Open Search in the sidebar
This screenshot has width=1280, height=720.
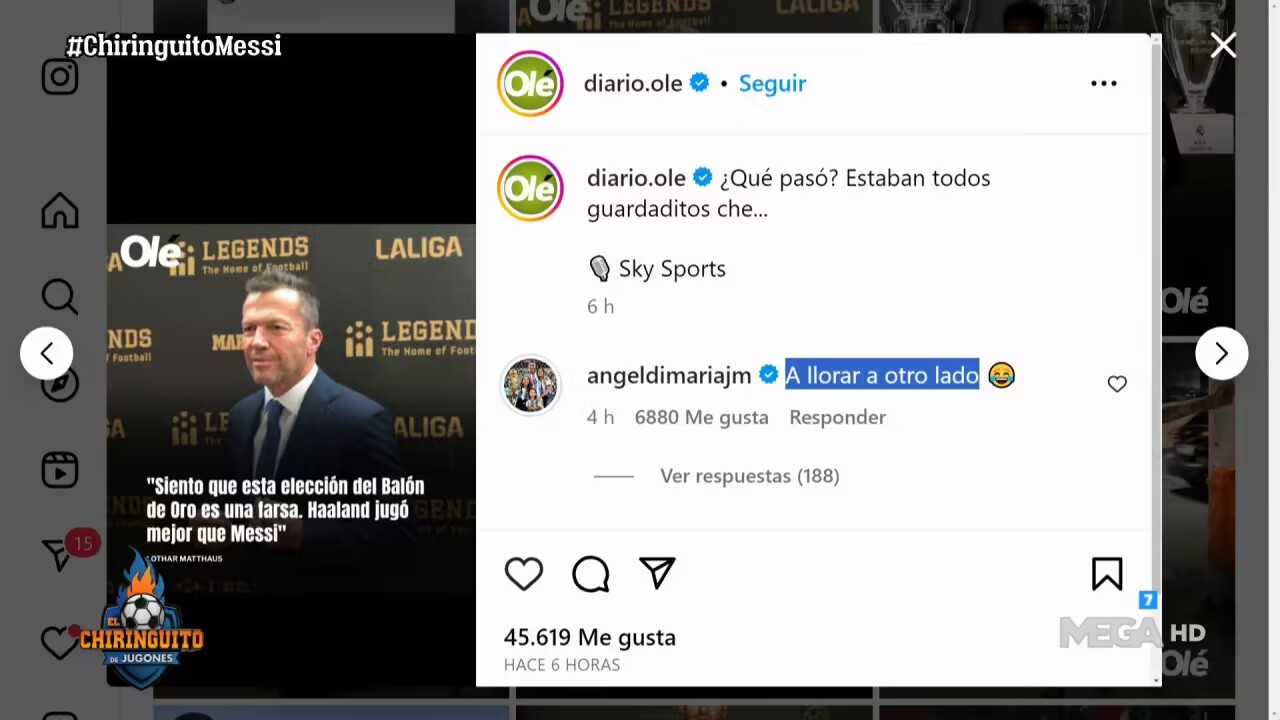tap(59, 297)
